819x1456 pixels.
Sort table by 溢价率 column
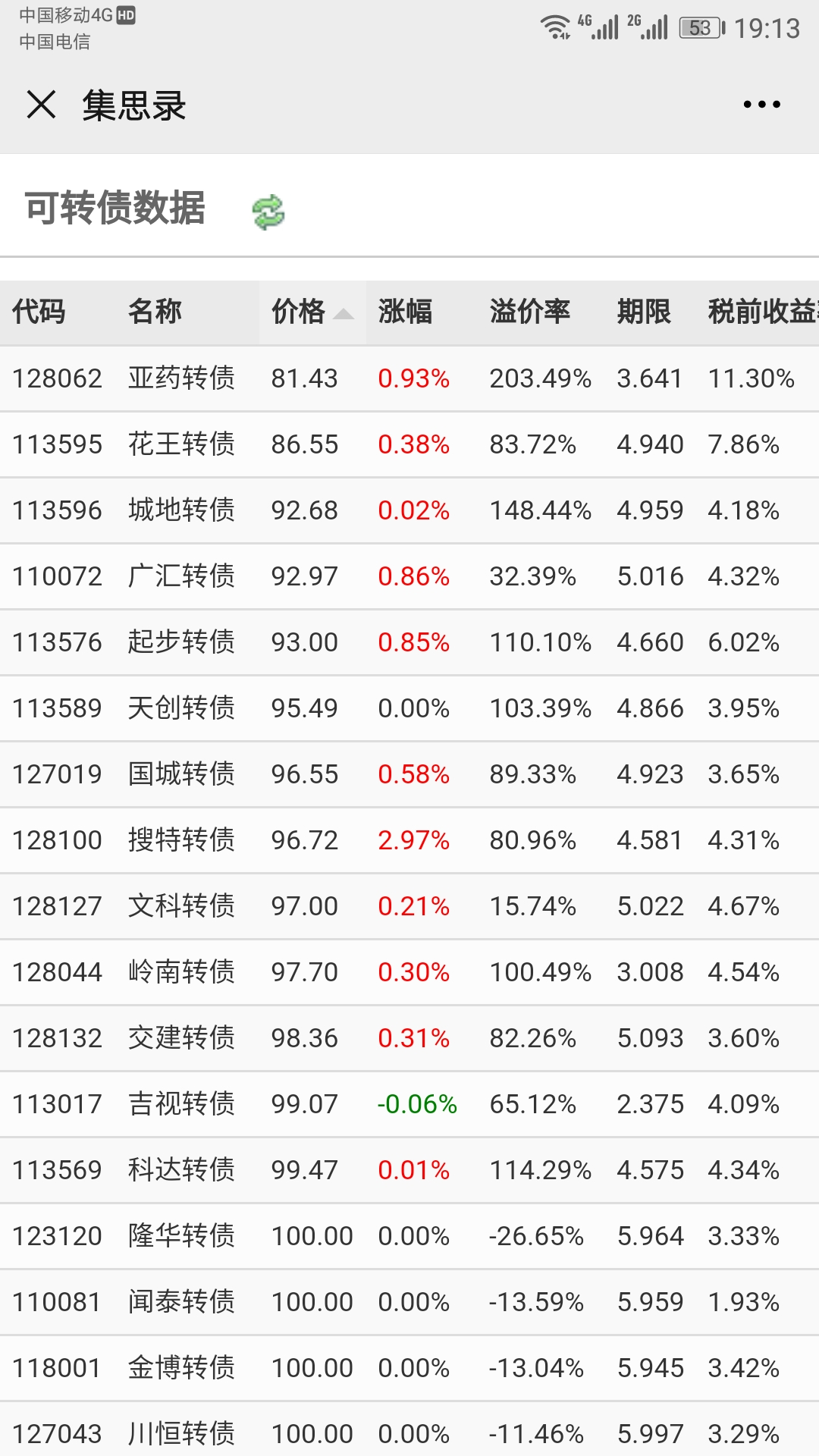529,312
